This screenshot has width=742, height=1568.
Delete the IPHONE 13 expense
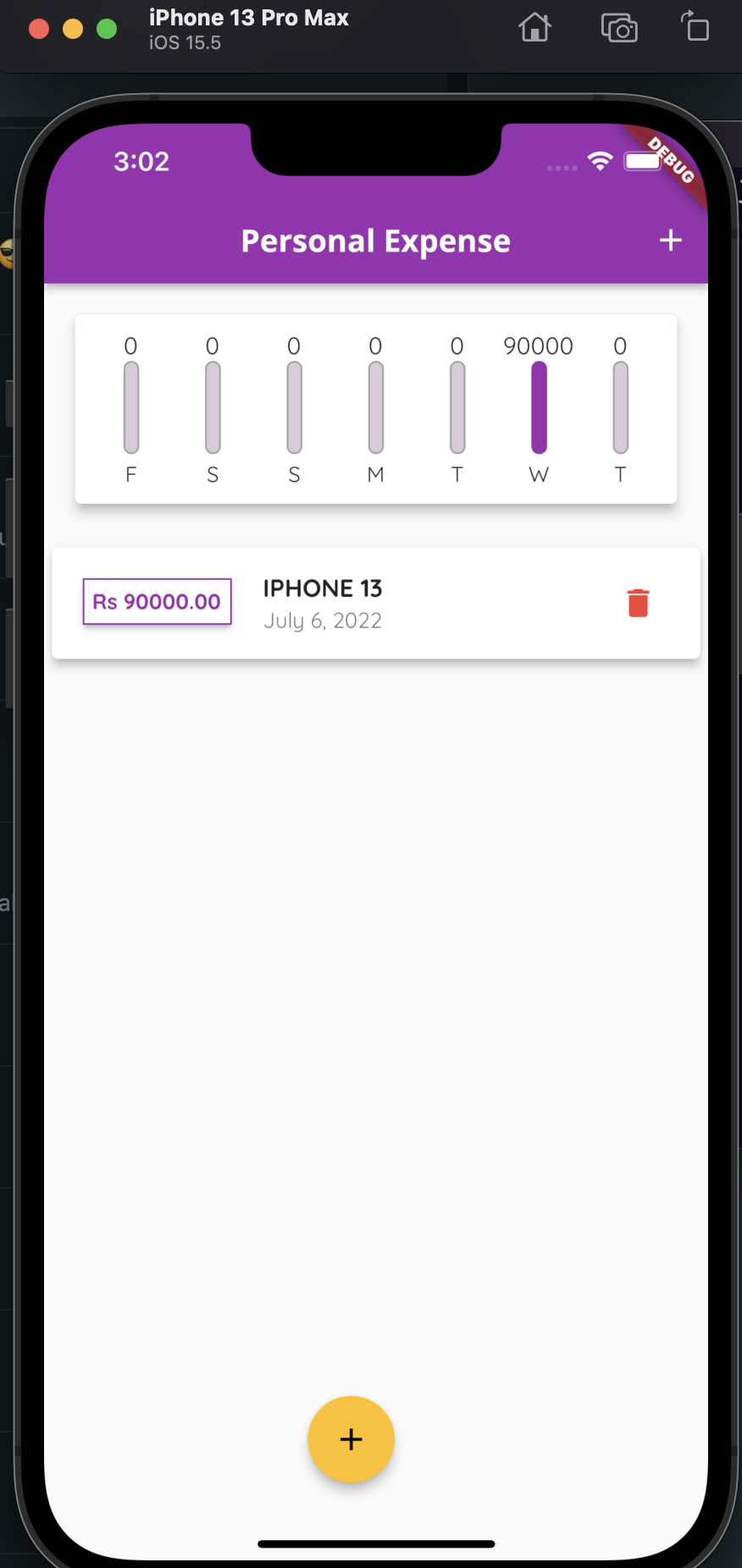(638, 603)
